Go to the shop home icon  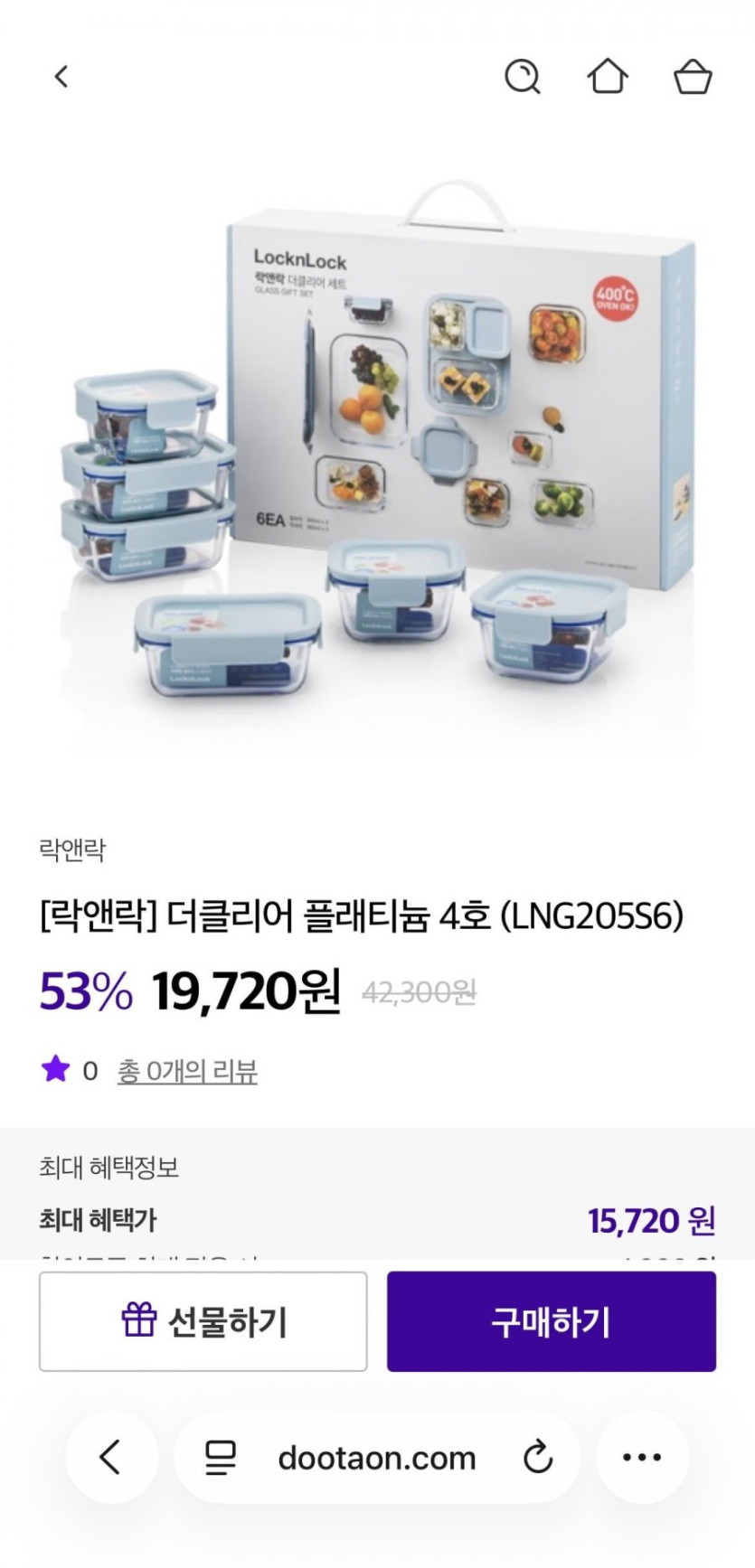(608, 77)
